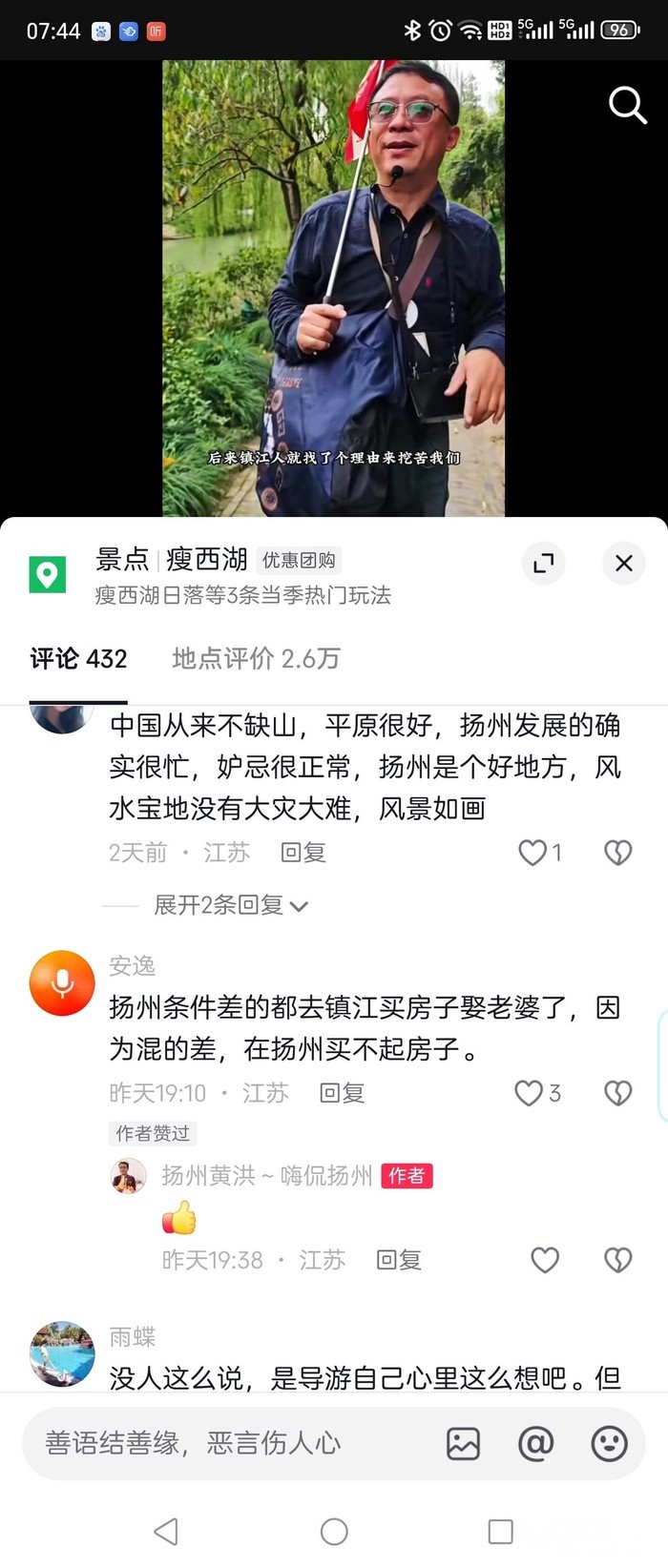The image size is (668, 1568).
Task: Open the search magnifier icon
Action: point(627,105)
